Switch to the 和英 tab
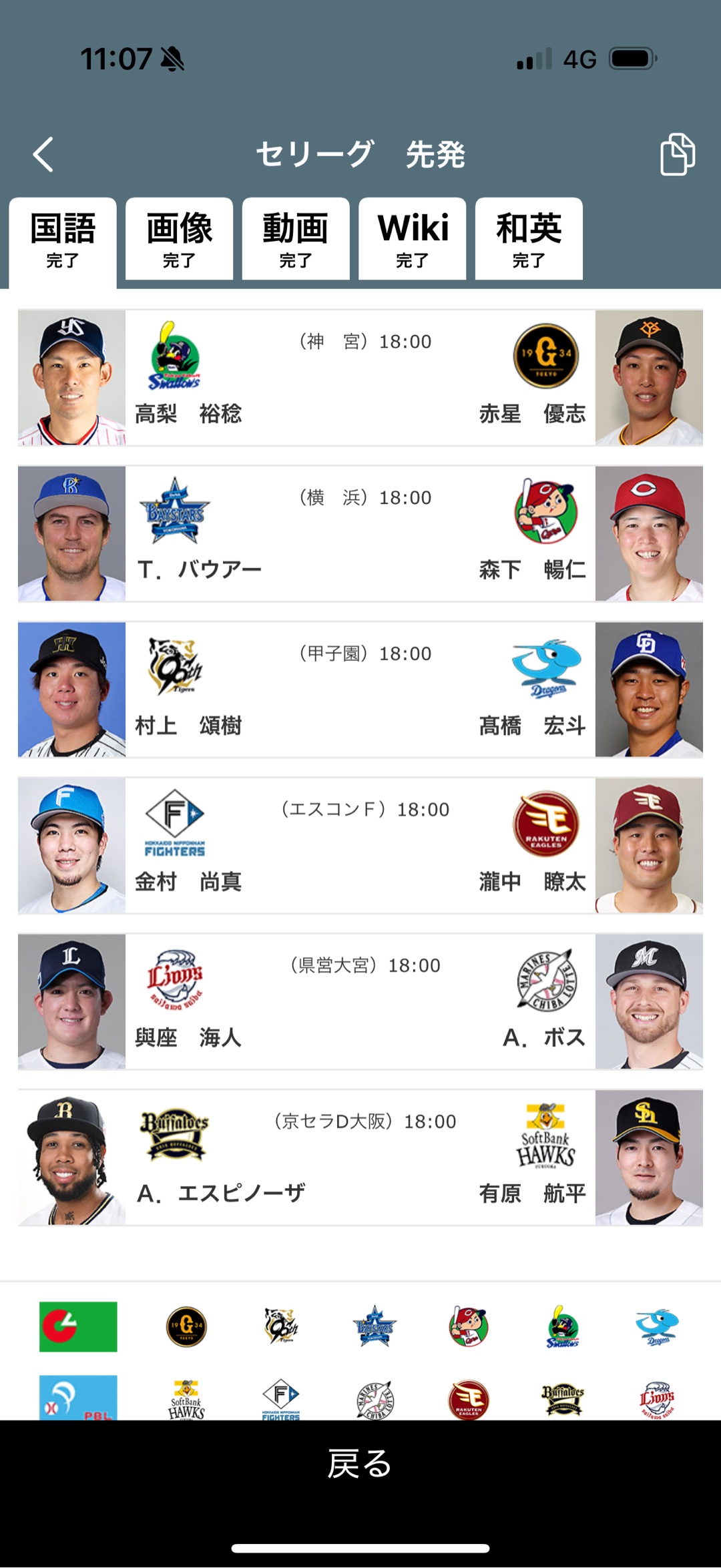 click(x=529, y=240)
